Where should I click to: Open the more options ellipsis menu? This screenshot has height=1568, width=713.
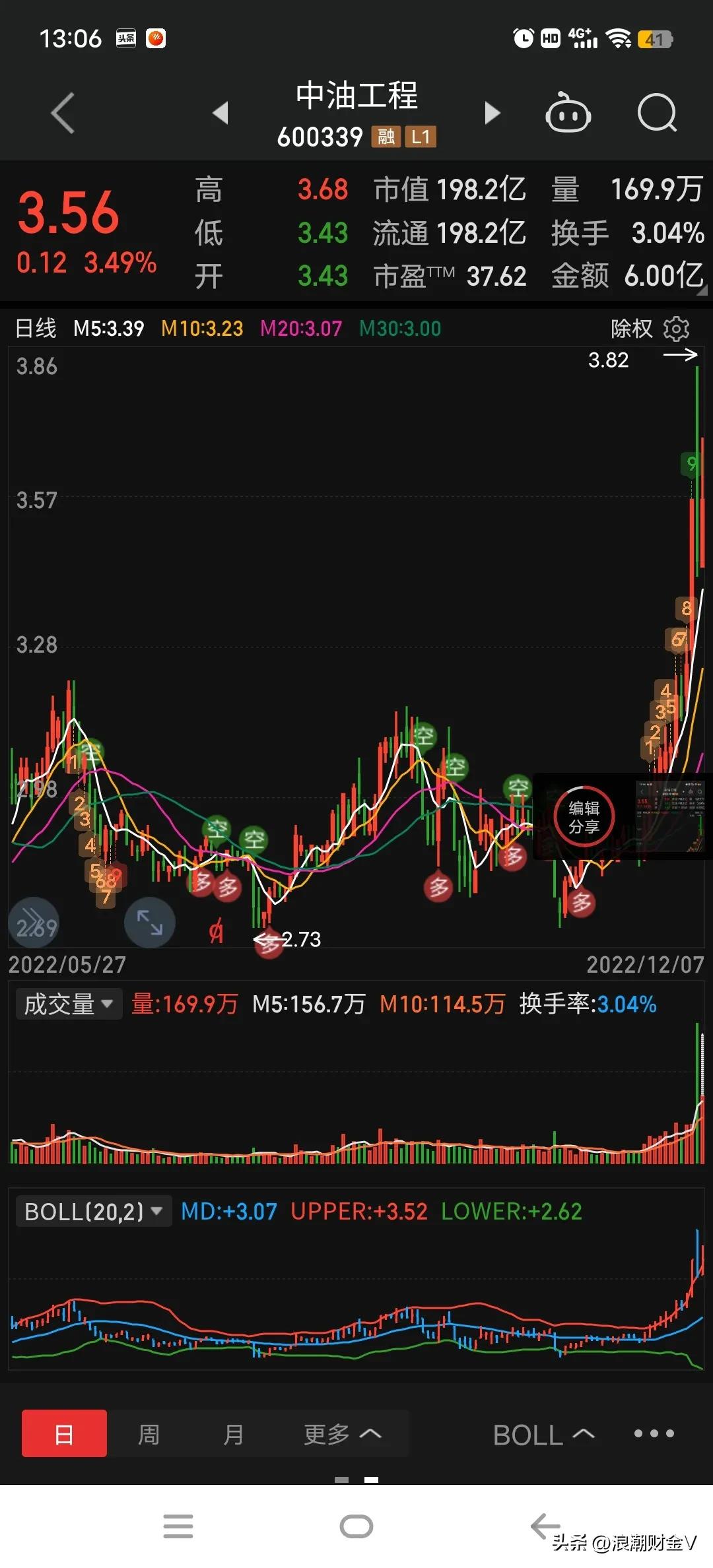654,1433
